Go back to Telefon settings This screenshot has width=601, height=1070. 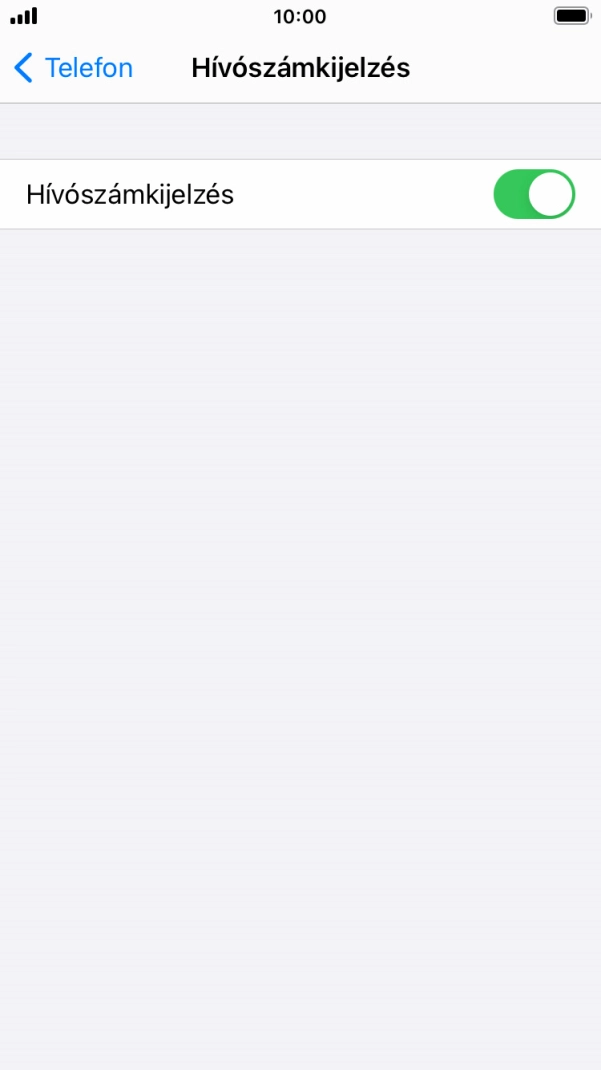coord(73,68)
